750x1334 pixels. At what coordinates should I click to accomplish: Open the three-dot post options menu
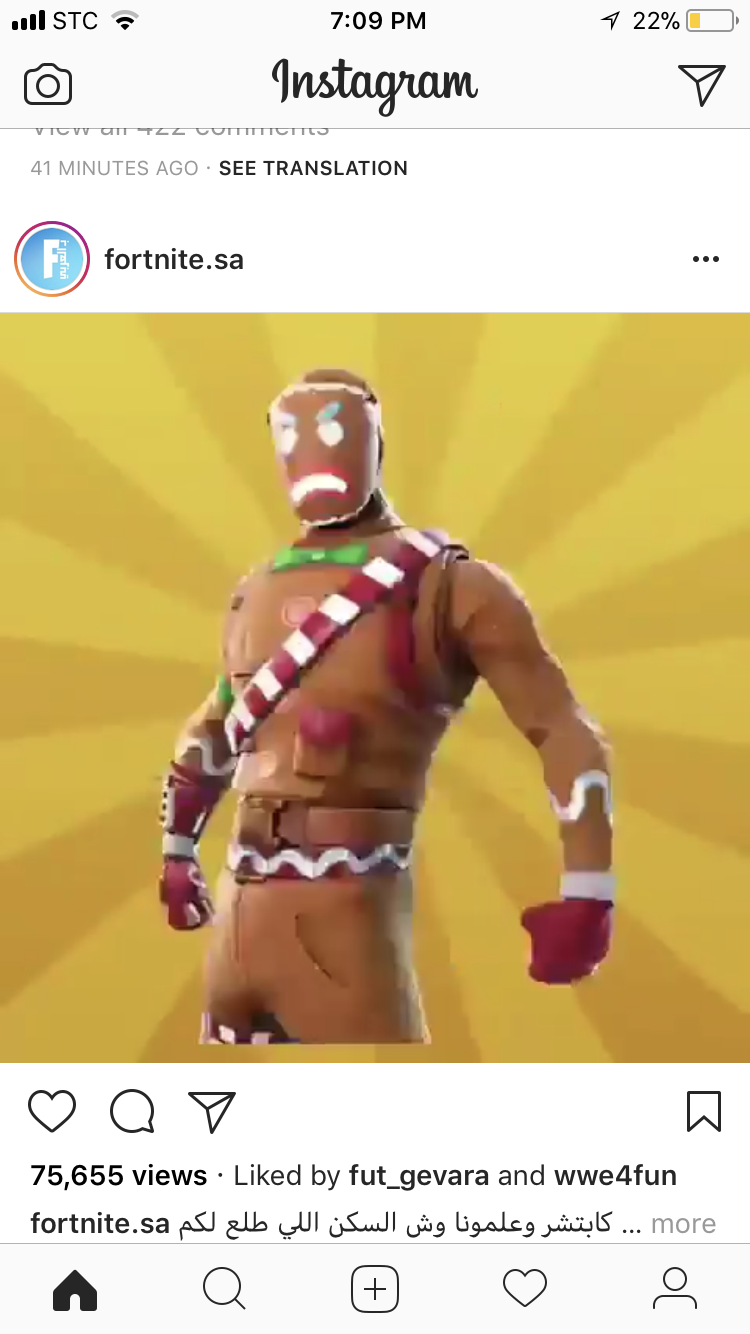click(705, 260)
